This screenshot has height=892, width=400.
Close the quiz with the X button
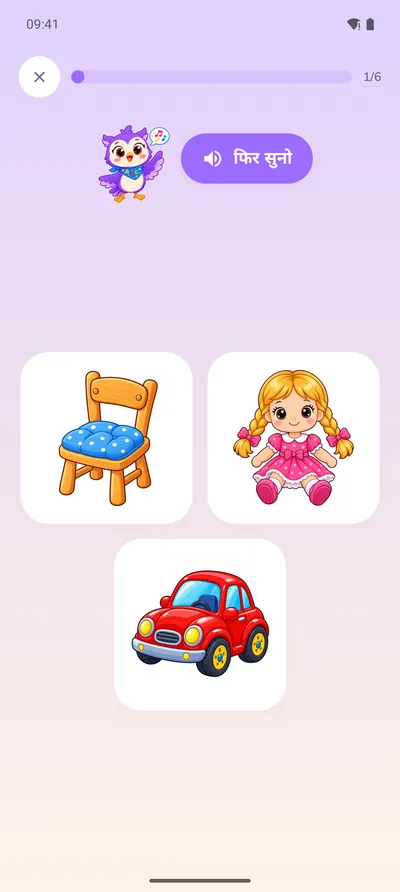39,77
